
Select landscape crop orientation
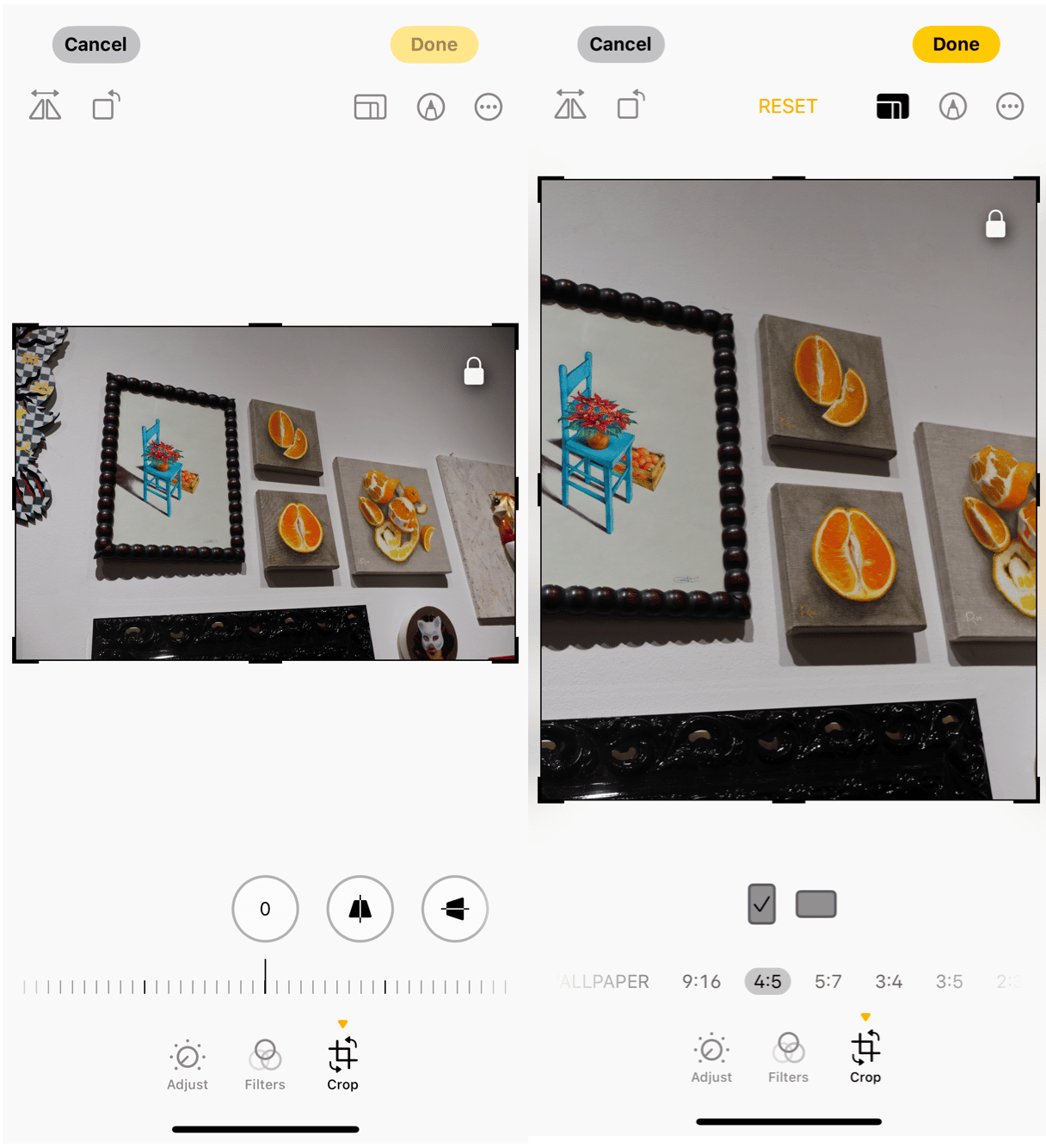coord(815,904)
